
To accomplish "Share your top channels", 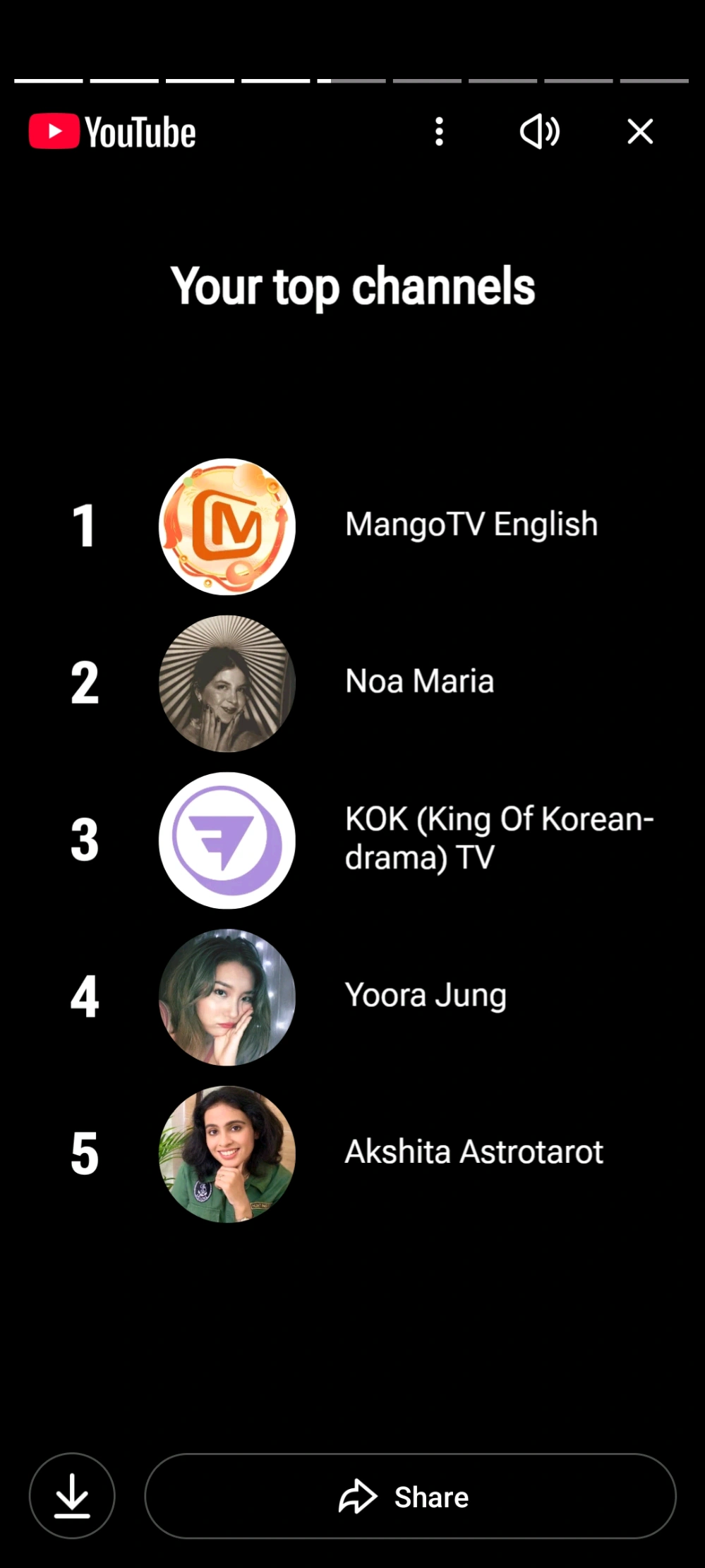I will (x=410, y=1496).
